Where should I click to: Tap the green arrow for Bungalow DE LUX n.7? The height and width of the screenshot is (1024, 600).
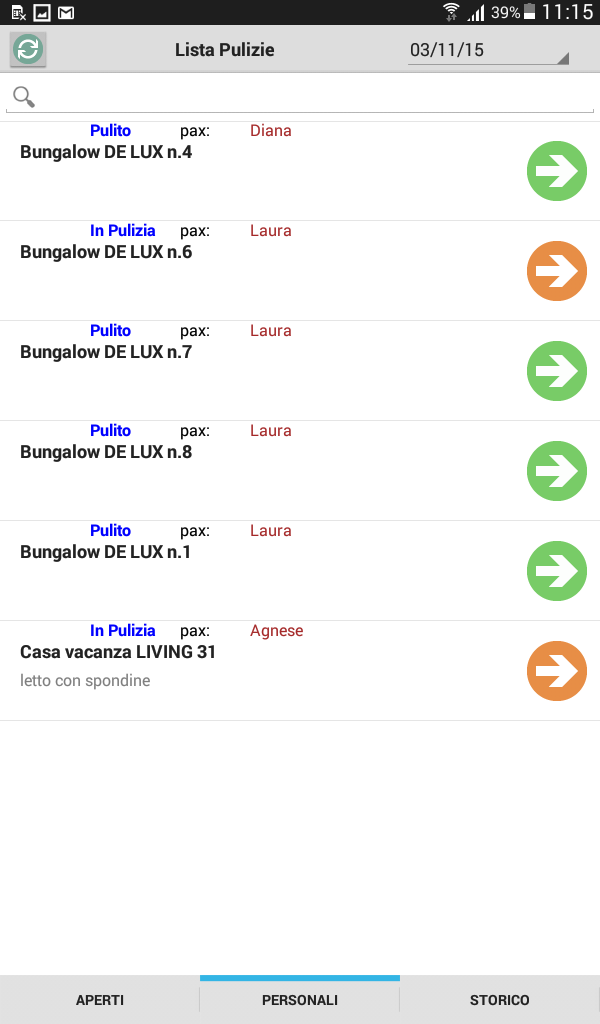(x=557, y=370)
